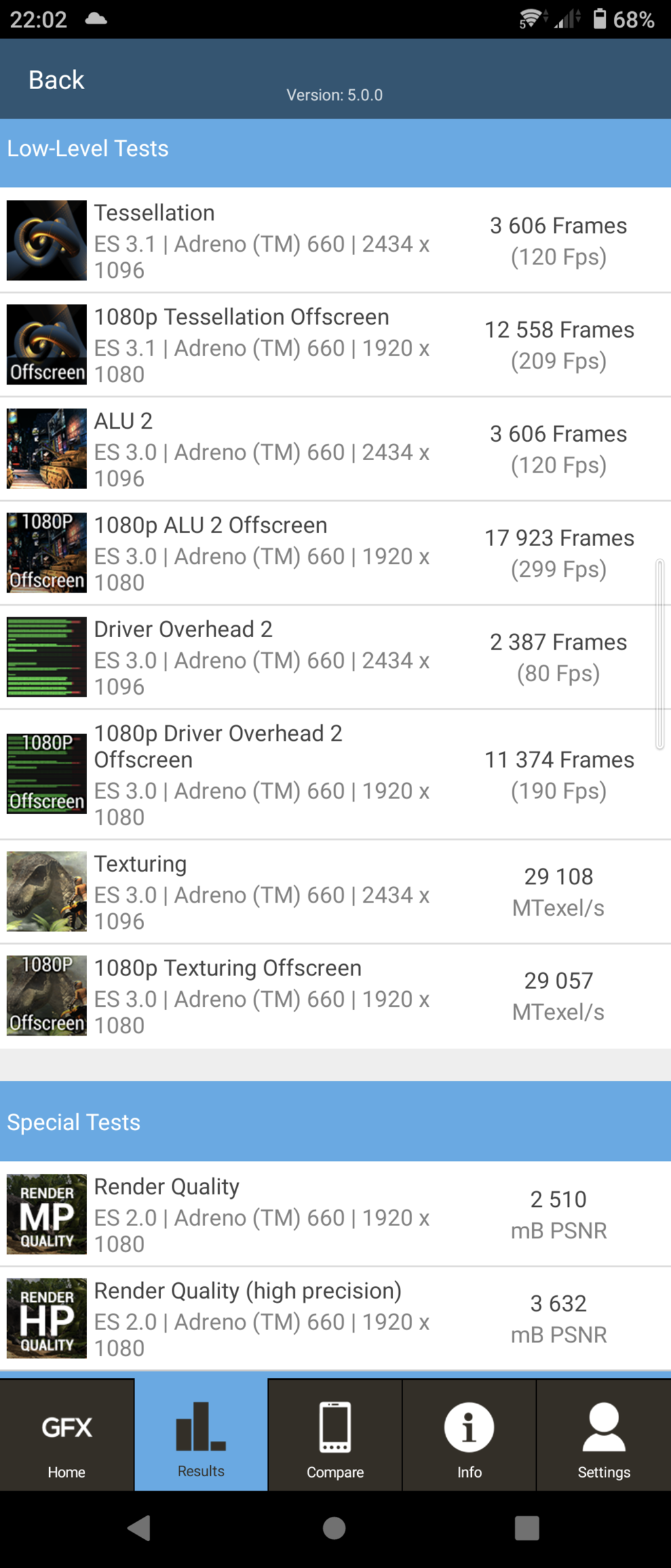
Task: Go back using the Back button
Action: click(x=56, y=80)
